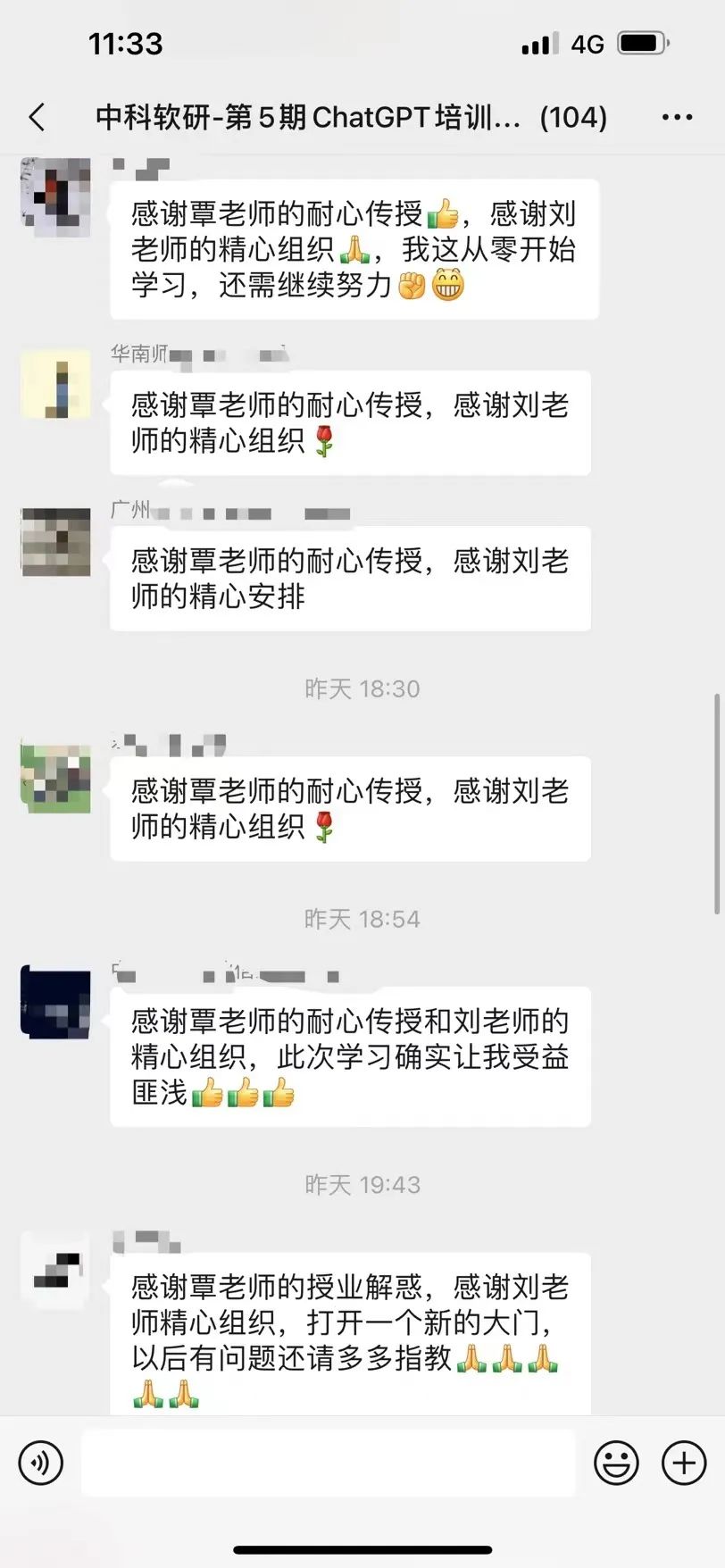Open the voice message input icon
The image size is (725, 1568).
[x=40, y=1463]
